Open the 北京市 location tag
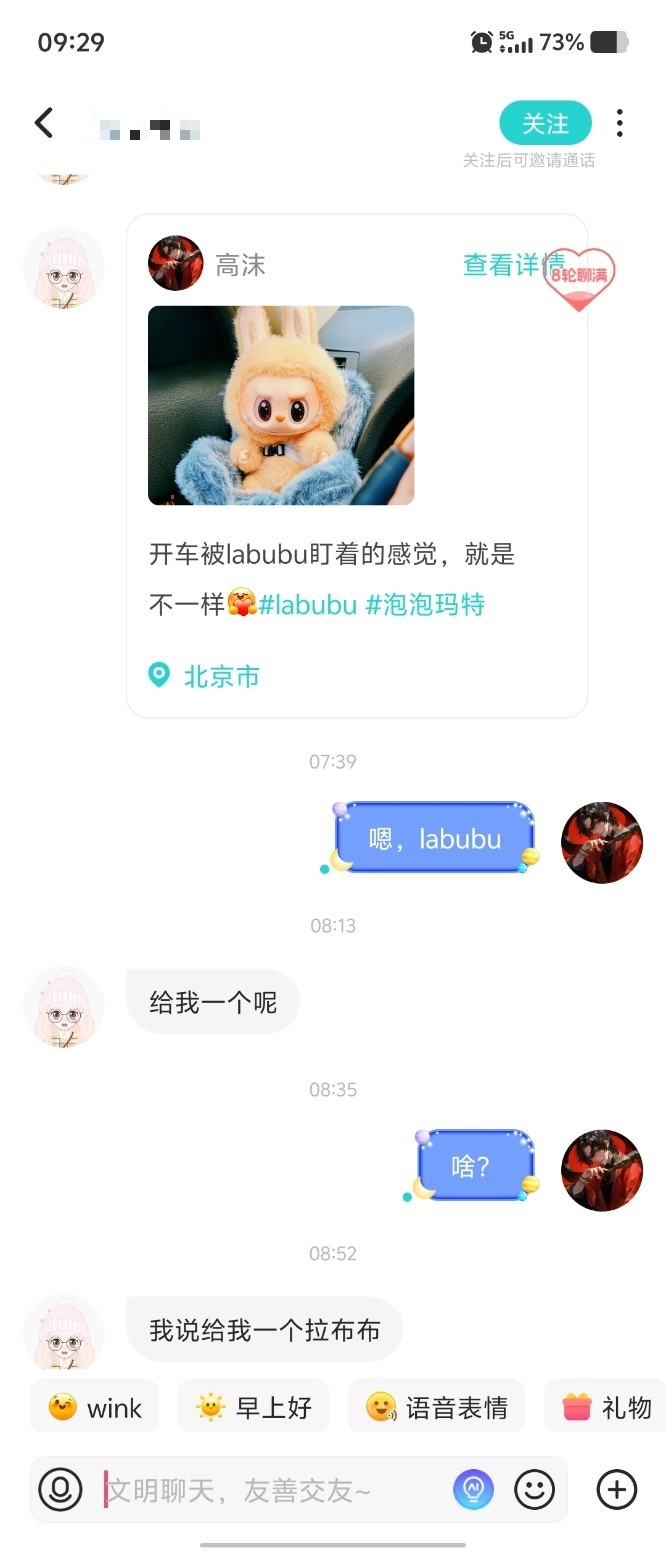This screenshot has height=1553, width=666. click(220, 677)
